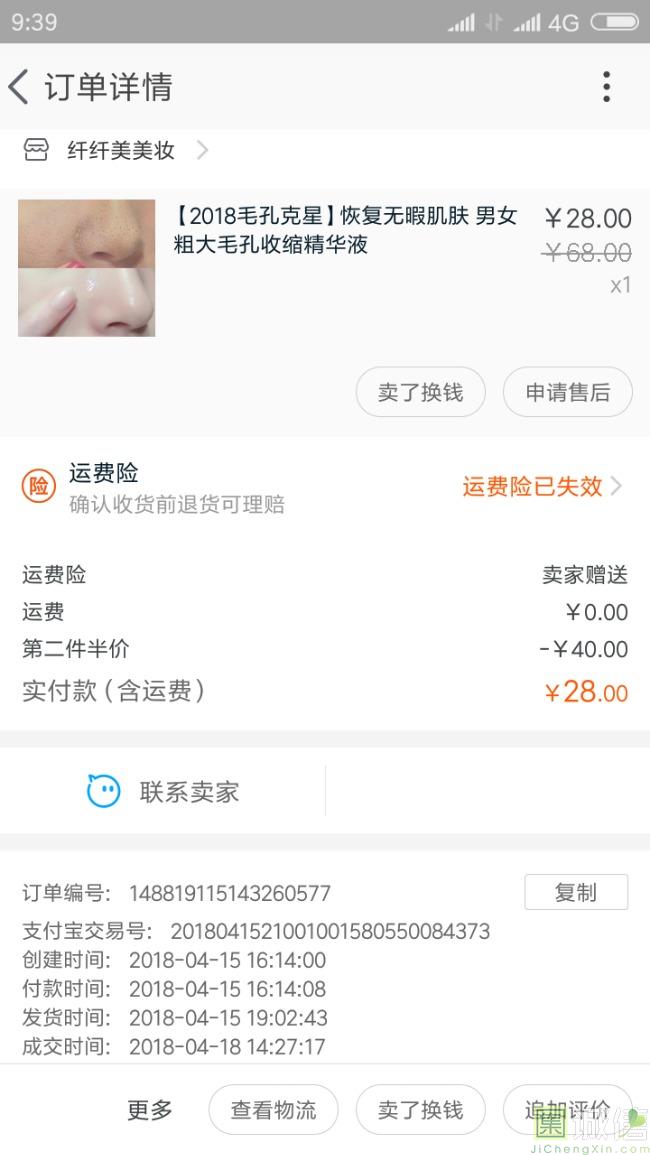Go back from the order details page
The image size is (650, 1155).
point(19,87)
